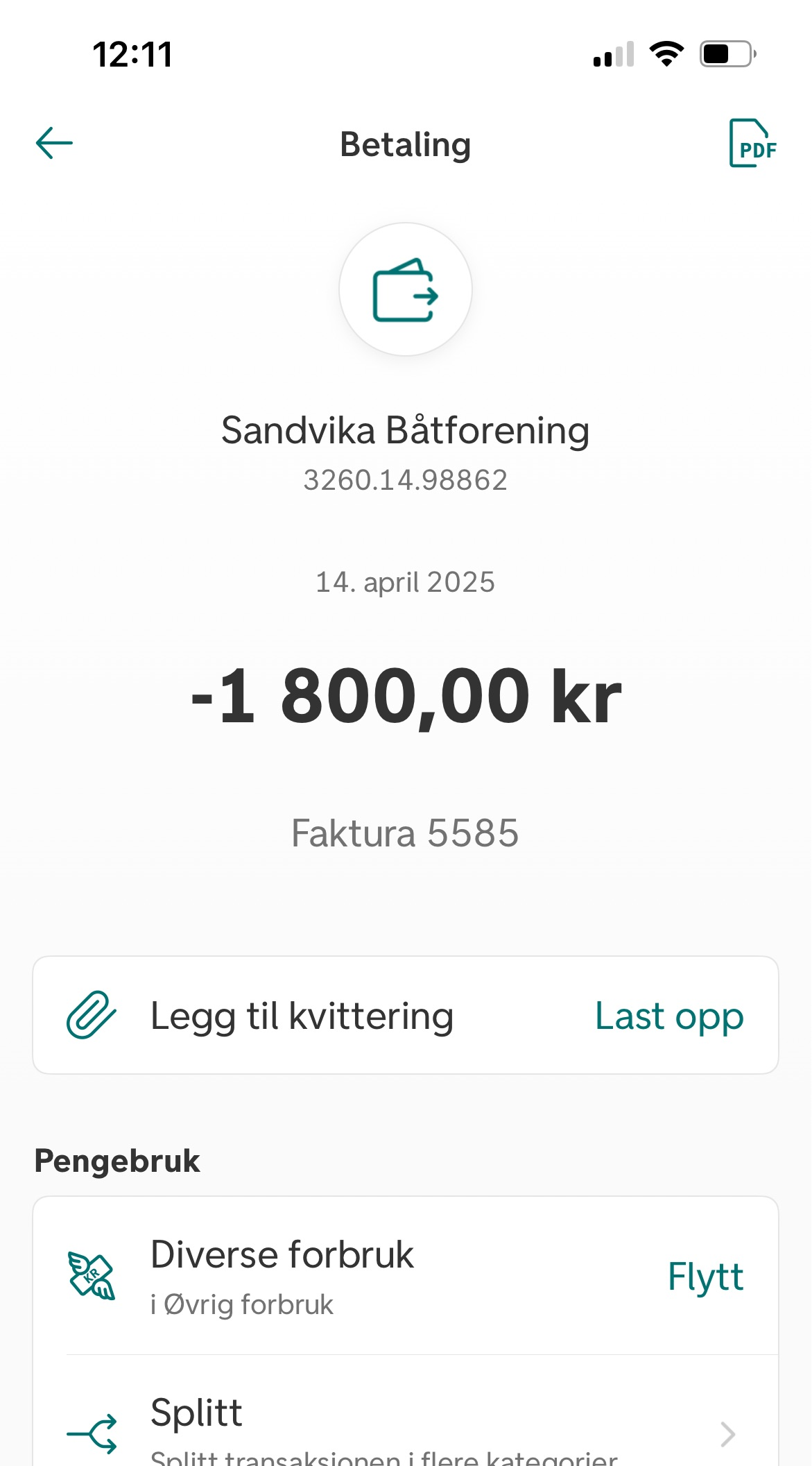Image resolution: width=812 pixels, height=1466 pixels.
Task: Export the payment as PDF
Action: click(x=752, y=144)
